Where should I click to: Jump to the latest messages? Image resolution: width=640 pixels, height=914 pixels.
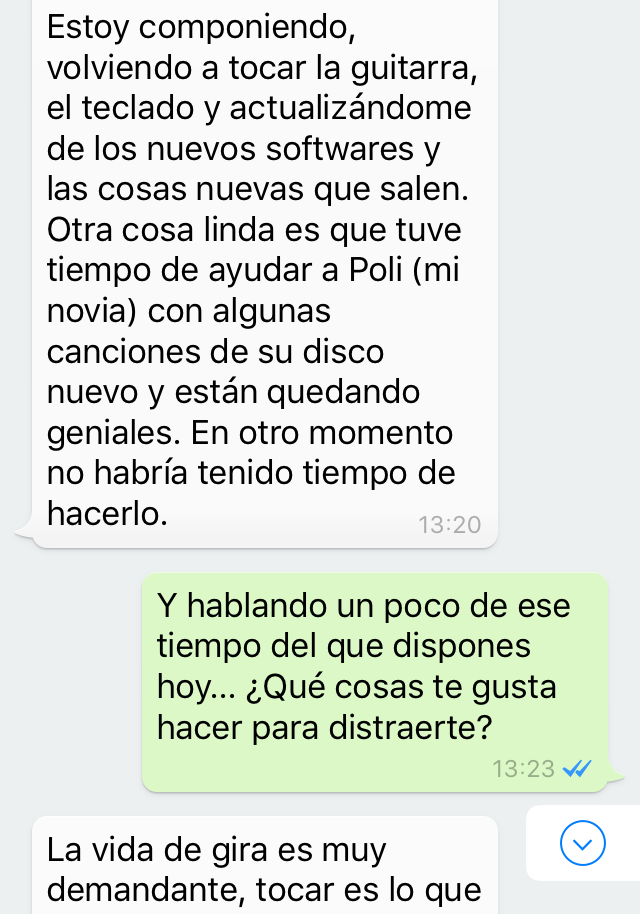coord(583,843)
